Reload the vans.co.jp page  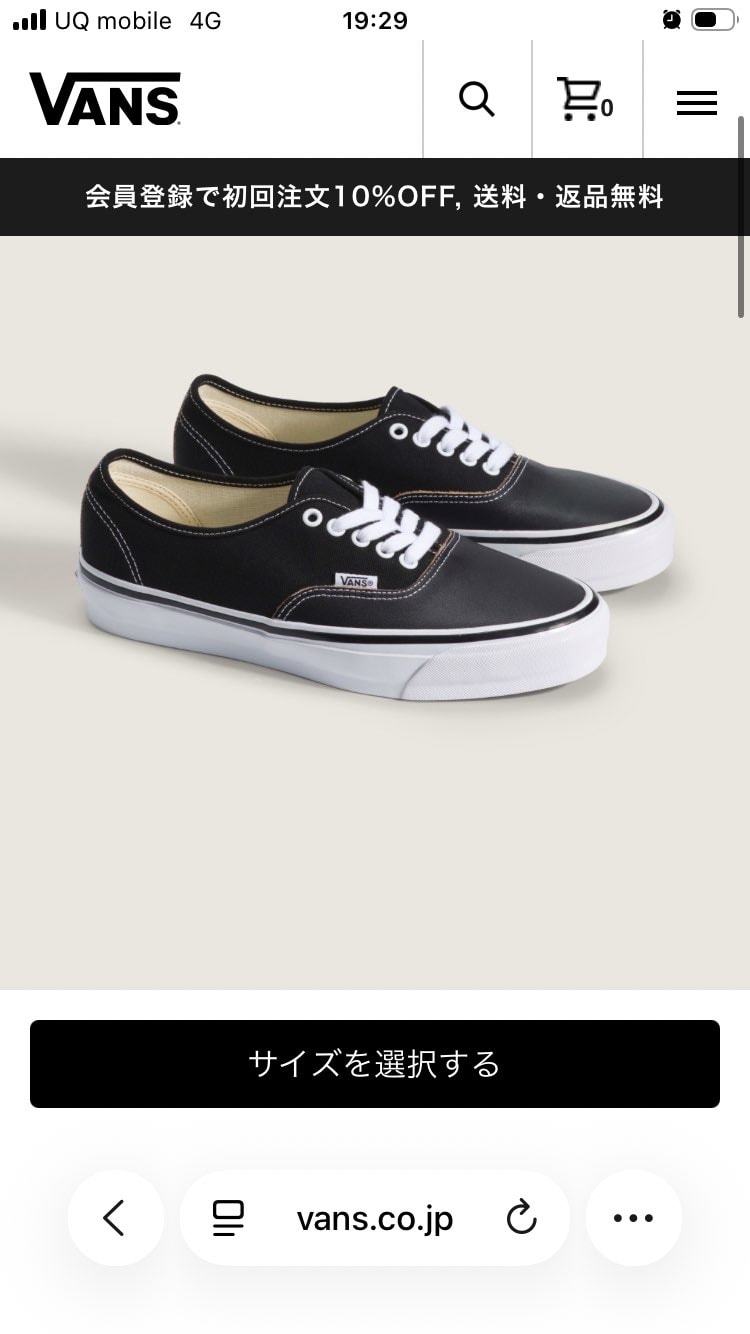click(x=521, y=1218)
